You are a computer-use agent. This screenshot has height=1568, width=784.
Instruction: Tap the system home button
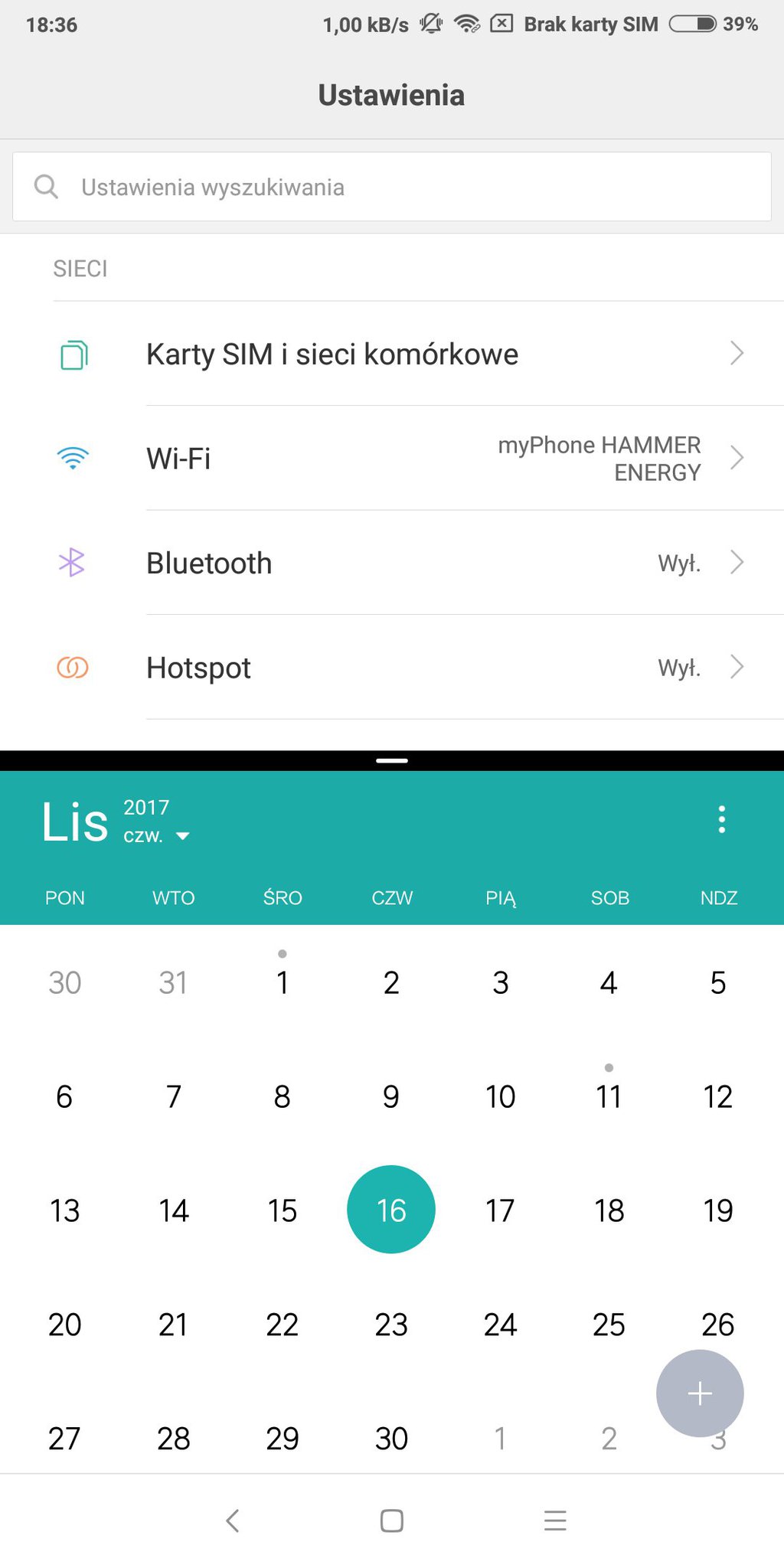click(x=391, y=1521)
